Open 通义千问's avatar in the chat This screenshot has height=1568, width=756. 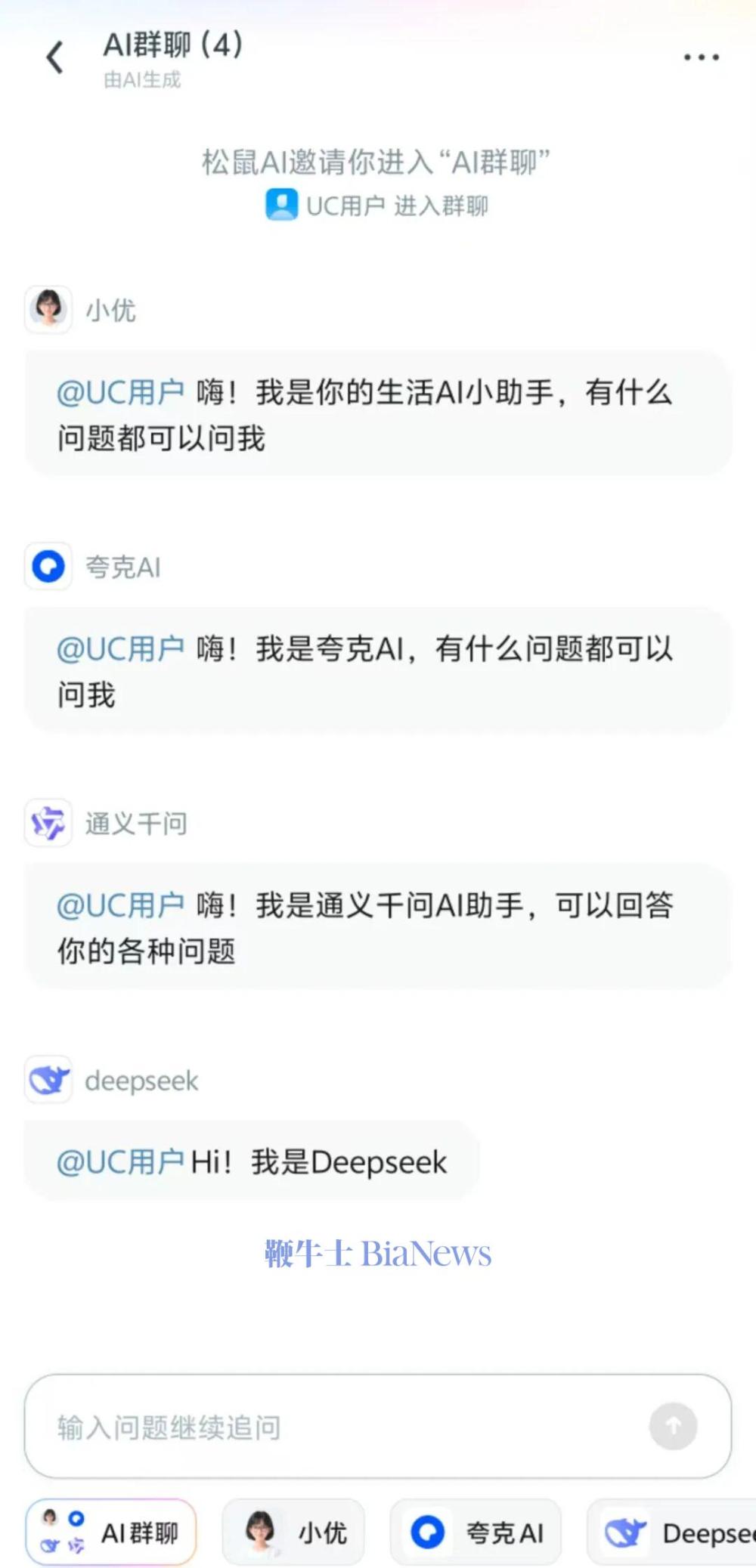(48, 823)
